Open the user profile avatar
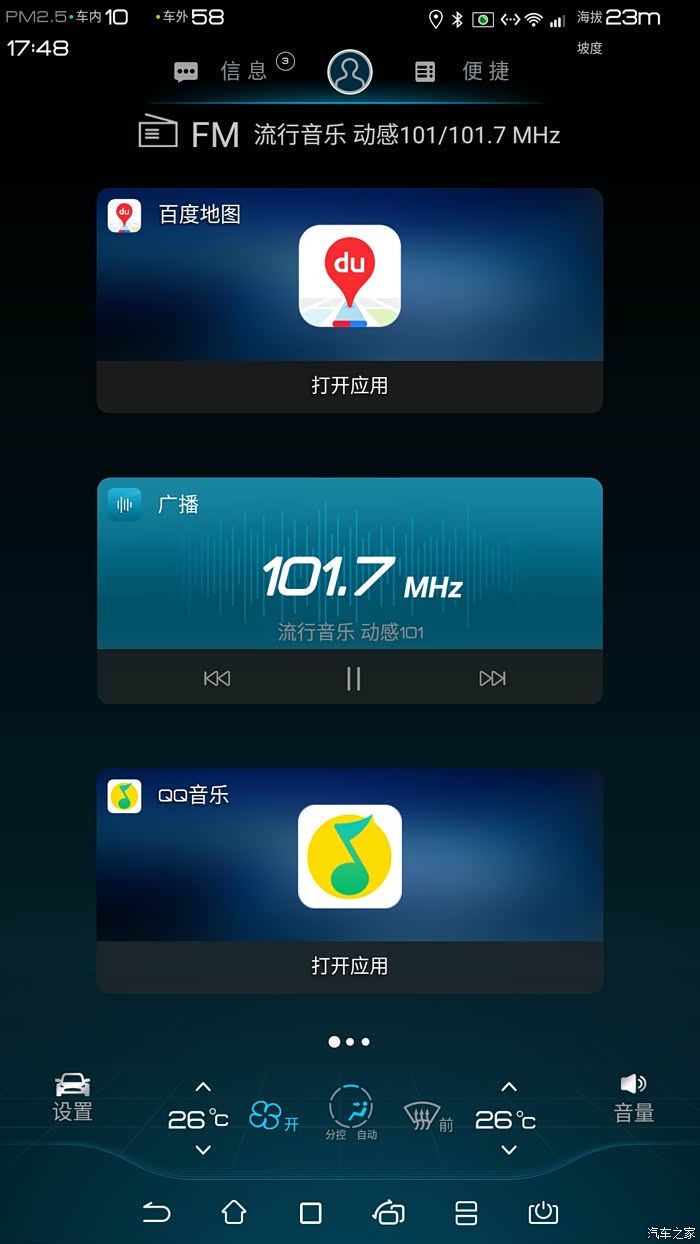700x1244 pixels. click(x=350, y=71)
